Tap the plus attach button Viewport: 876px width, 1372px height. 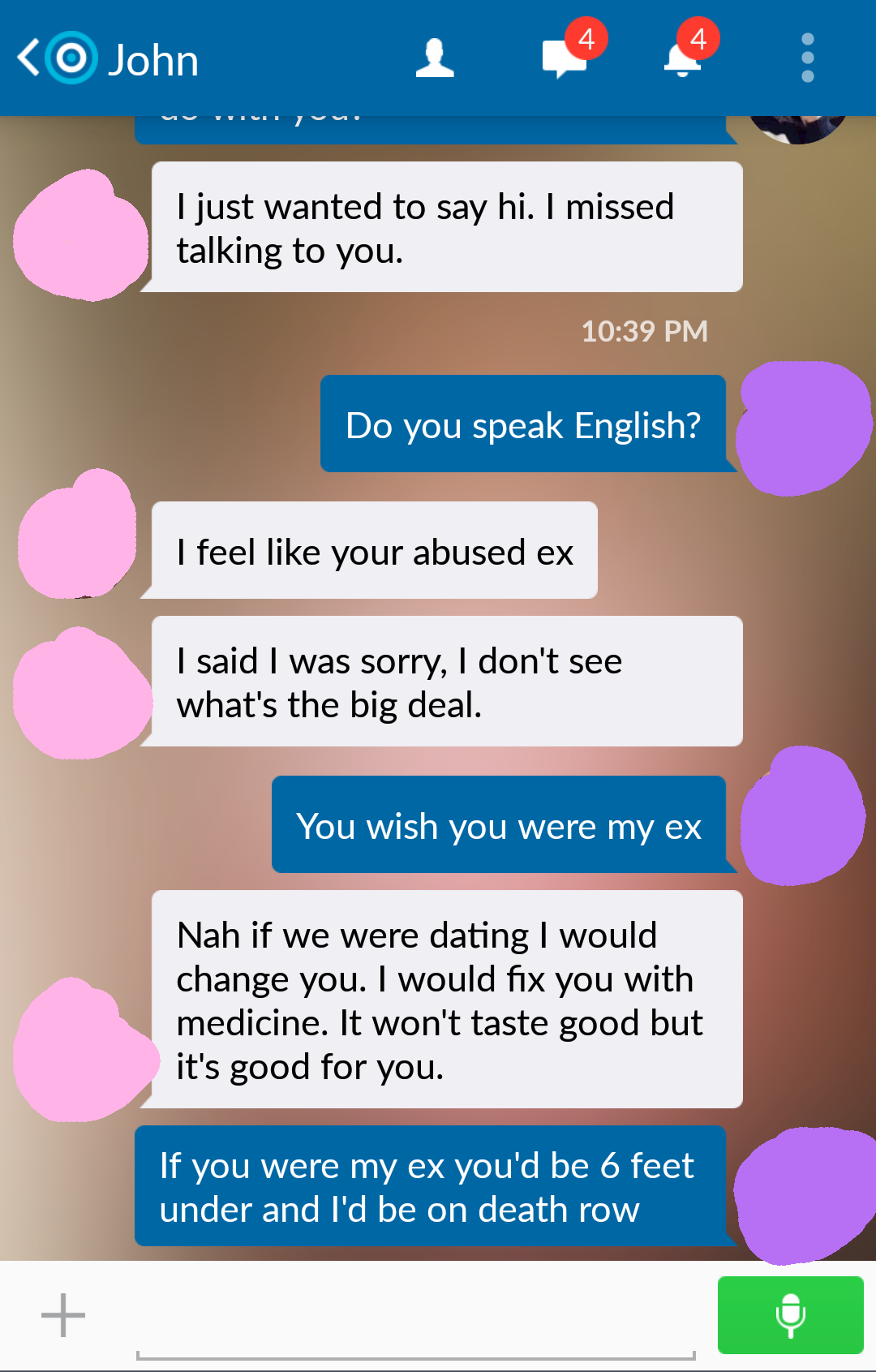pyautogui.click(x=63, y=1315)
